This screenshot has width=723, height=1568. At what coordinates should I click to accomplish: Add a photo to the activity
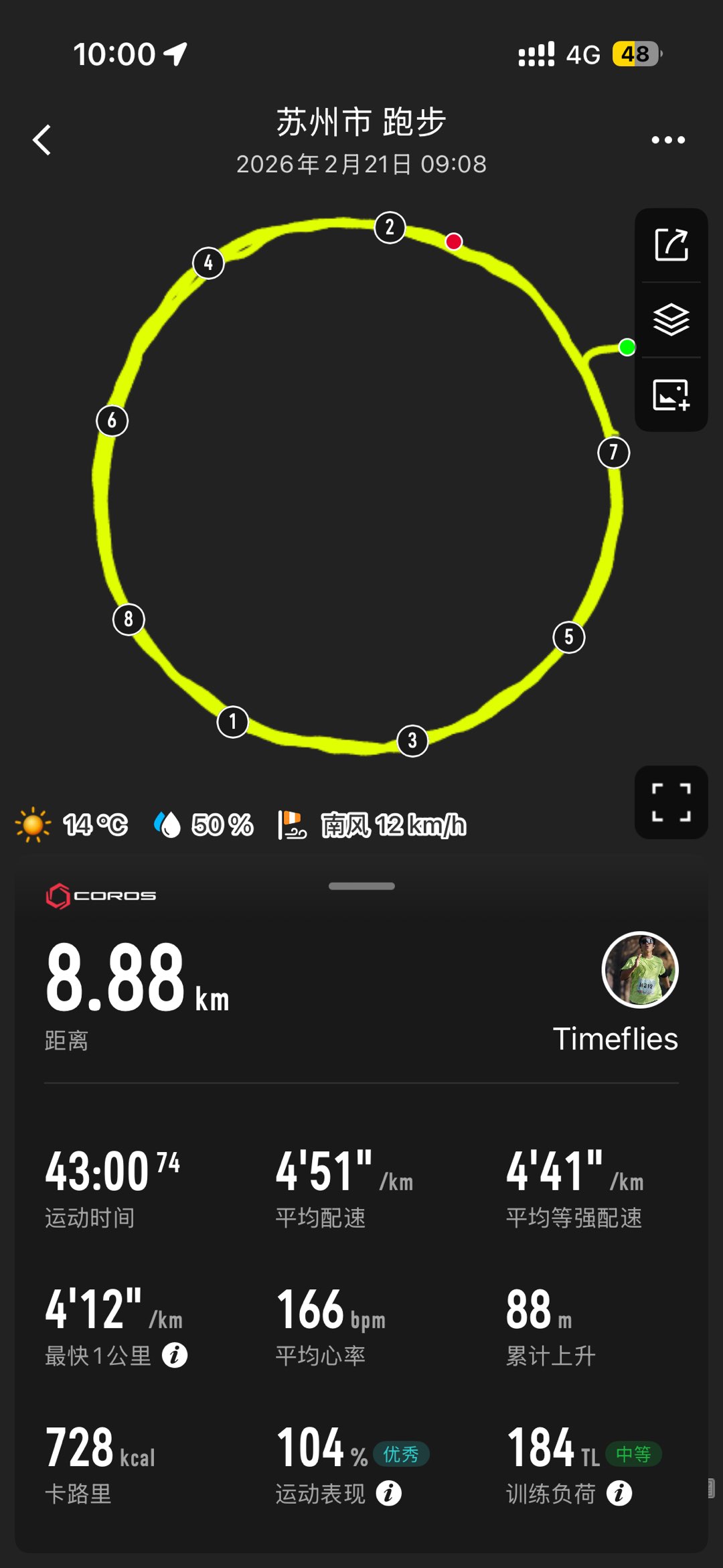click(x=671, y=395)
